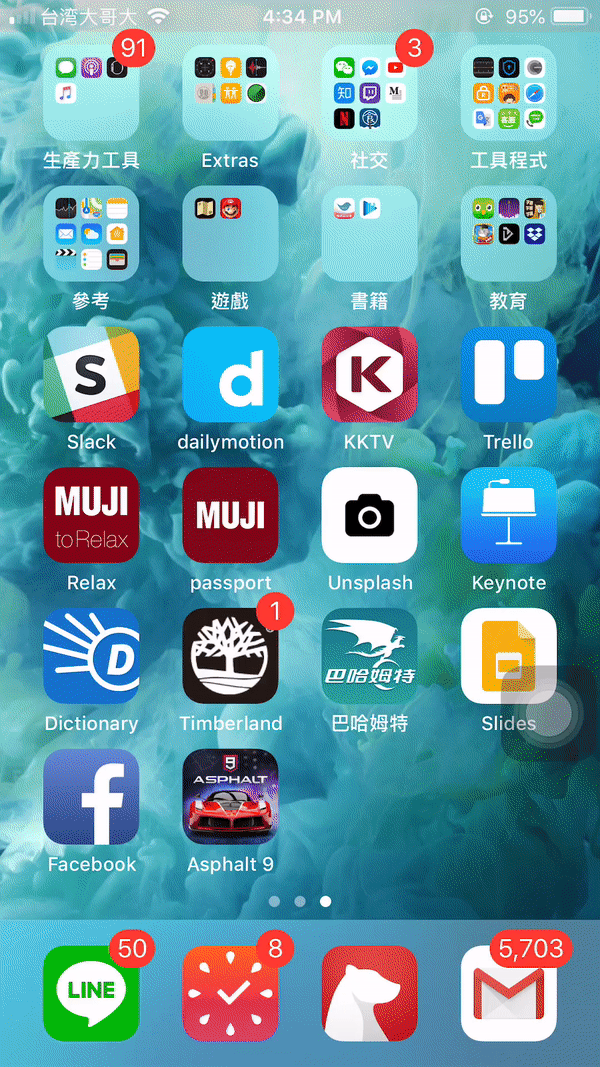600x1067 pixels.
Task: Open MUJI passport
Action: [x=230, y=515]
